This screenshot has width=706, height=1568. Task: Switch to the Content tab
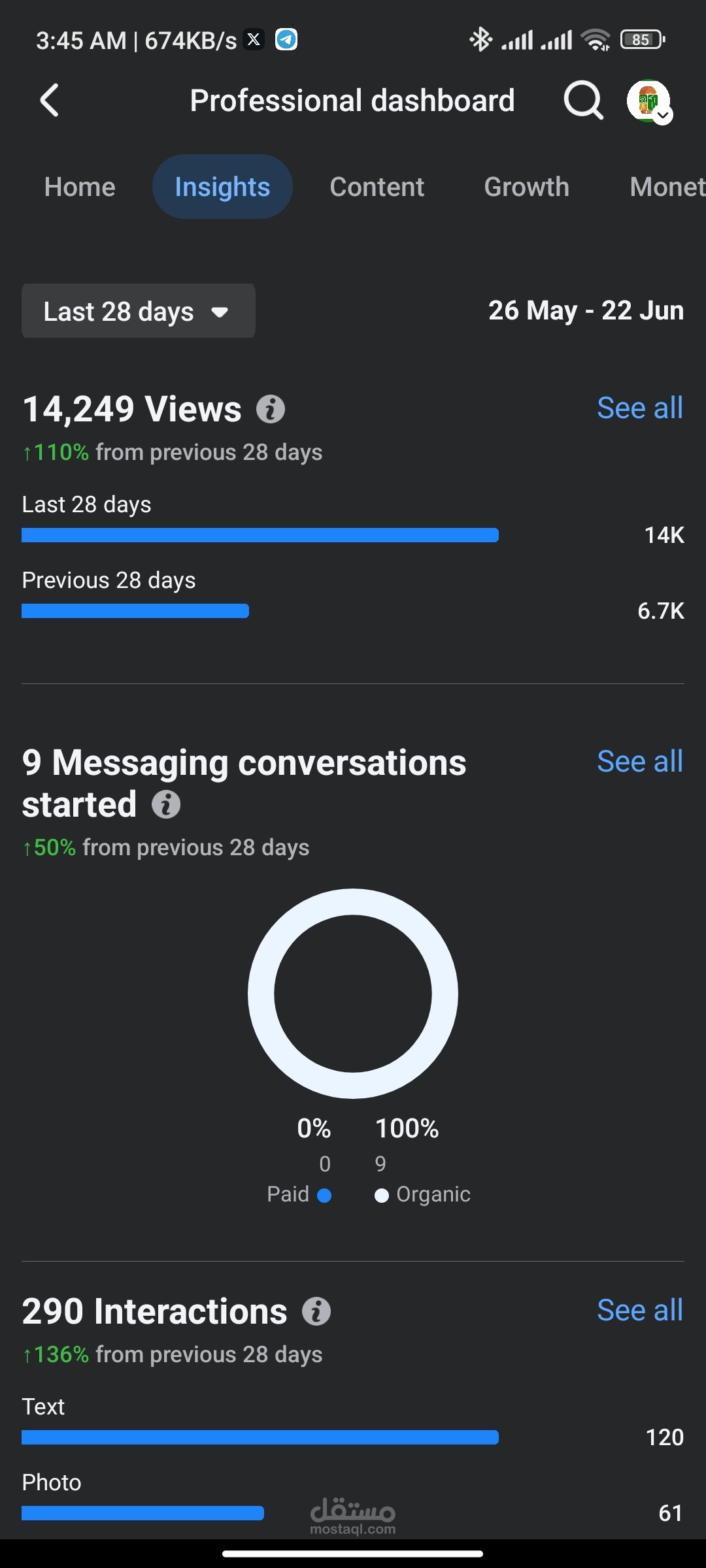click(x=377, y=187)
